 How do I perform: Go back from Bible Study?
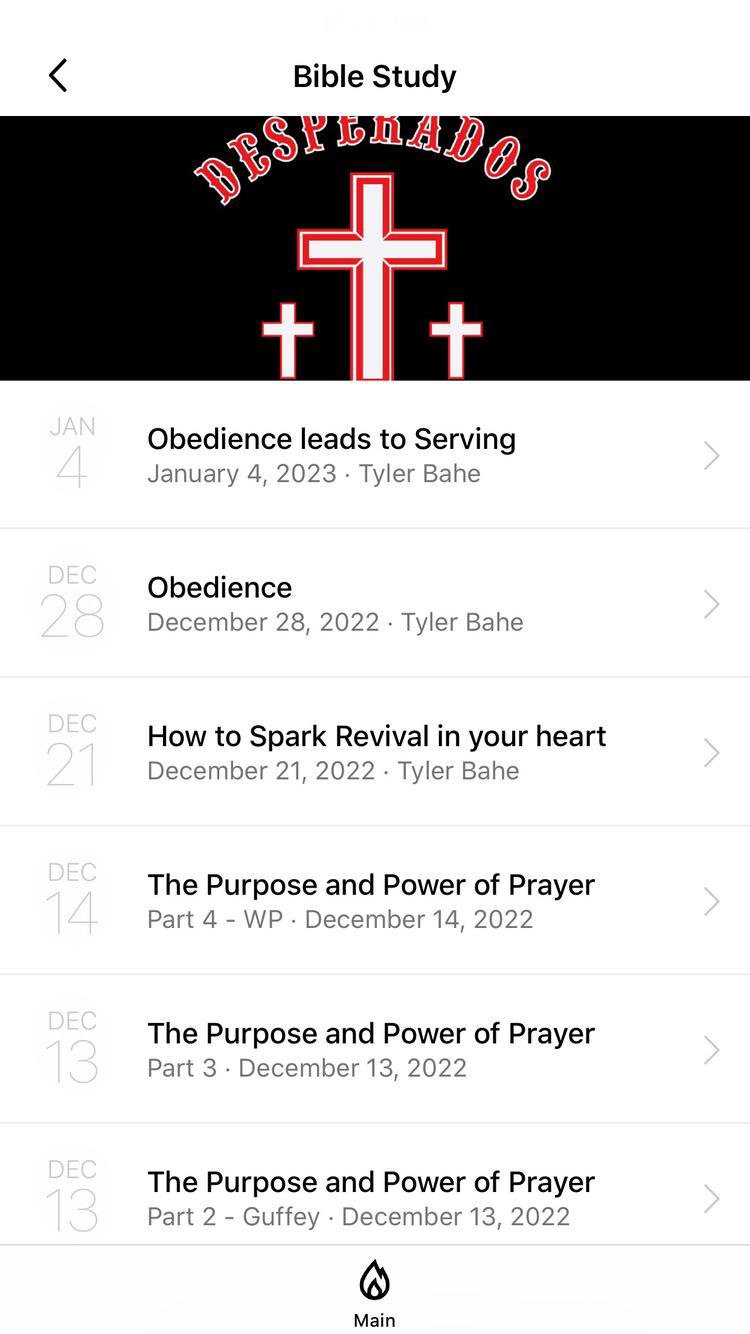[58, 76]
